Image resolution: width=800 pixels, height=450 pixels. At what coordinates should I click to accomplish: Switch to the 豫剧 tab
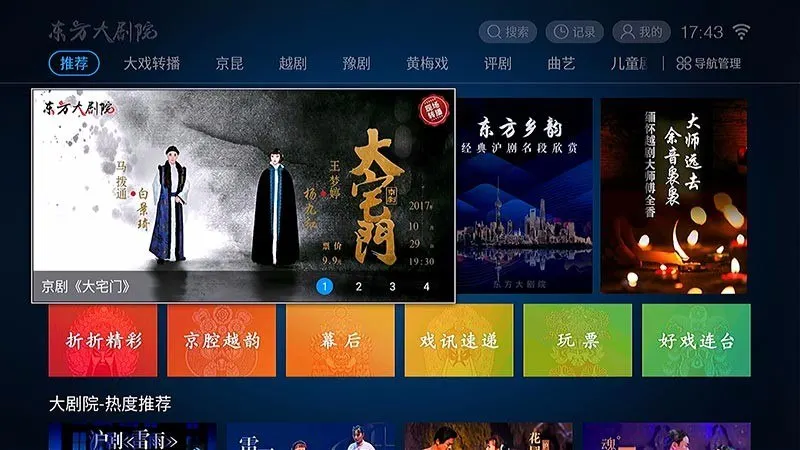pos(356,63)
